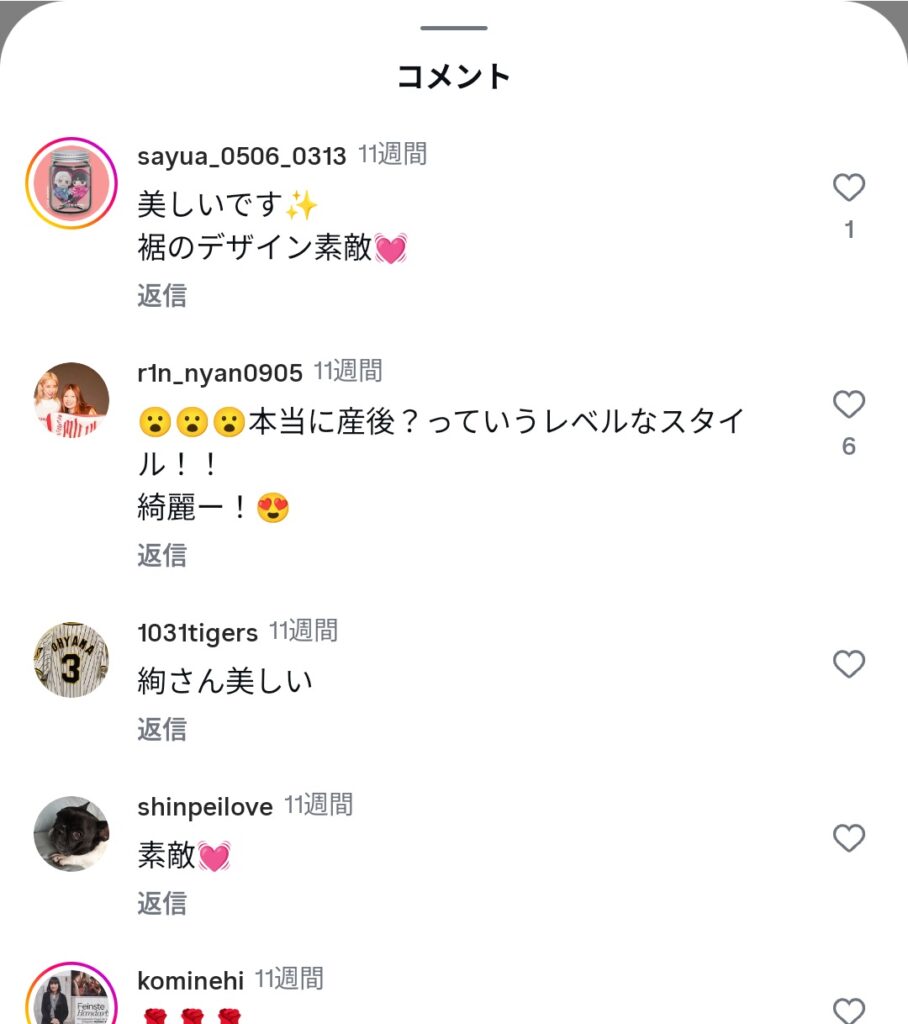Viewport: 908px width, 1024px height.
Task: Open shinpeilove's dog avatar
Action: pos(71,834)
